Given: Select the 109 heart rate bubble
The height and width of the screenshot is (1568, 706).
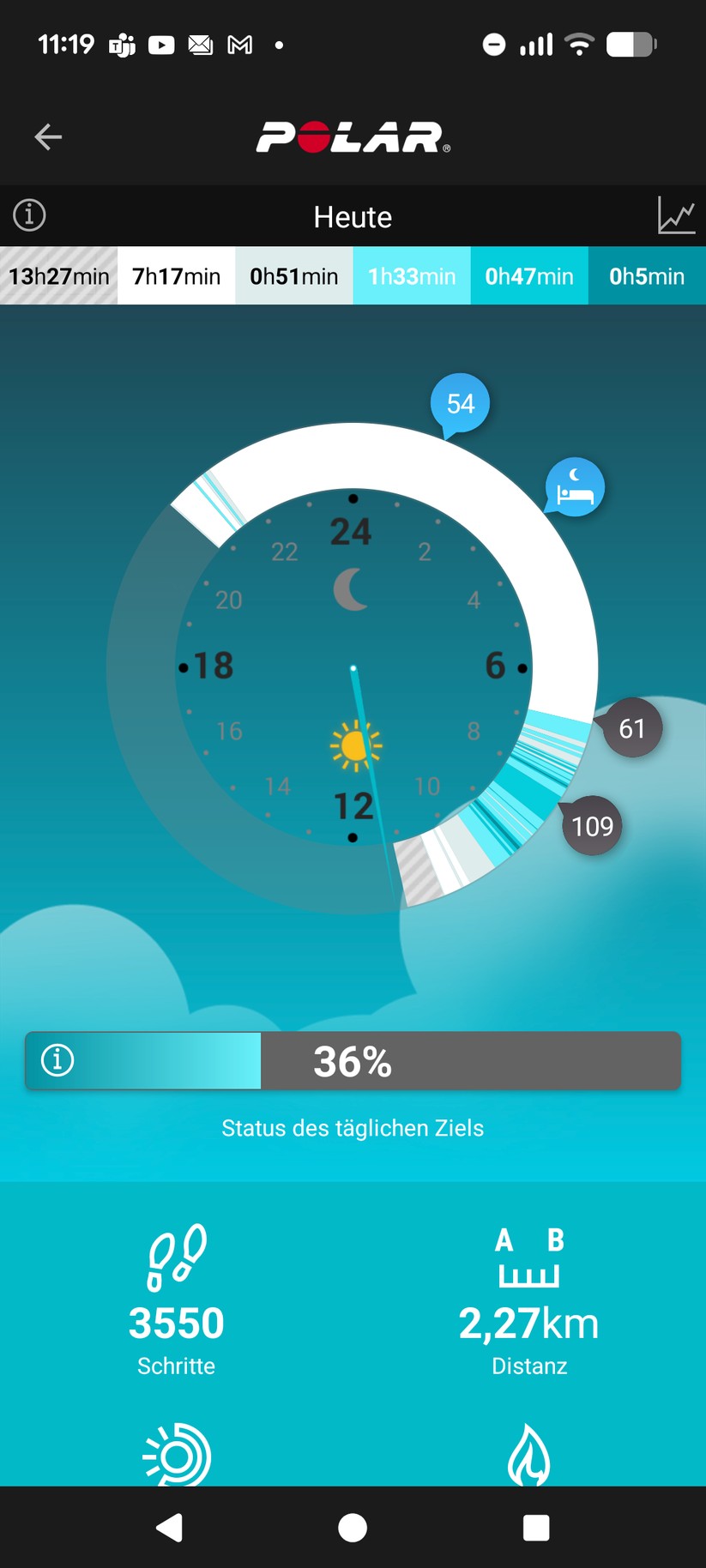Looking at the screenshot, I should tap(592, 826).
